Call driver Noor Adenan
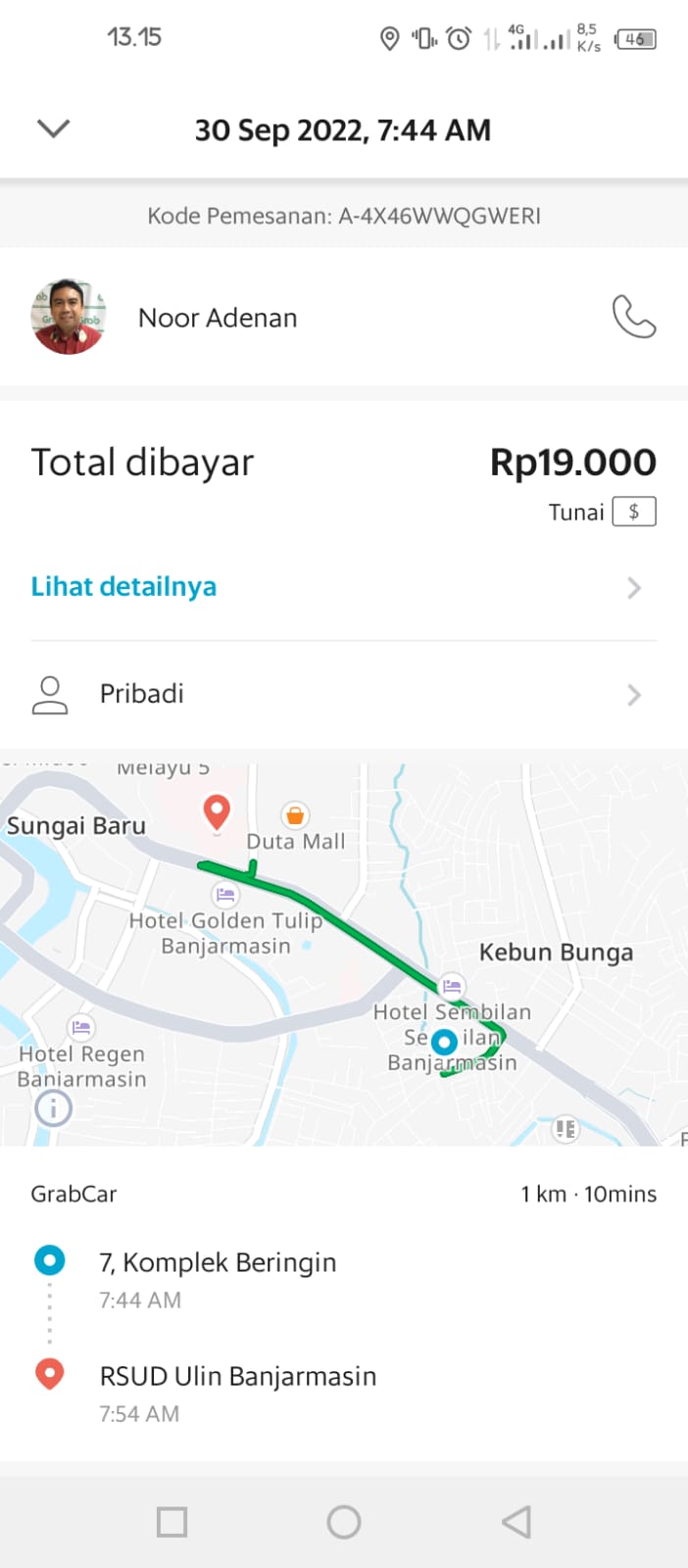Screen dimensions: 688x1568 633,317
